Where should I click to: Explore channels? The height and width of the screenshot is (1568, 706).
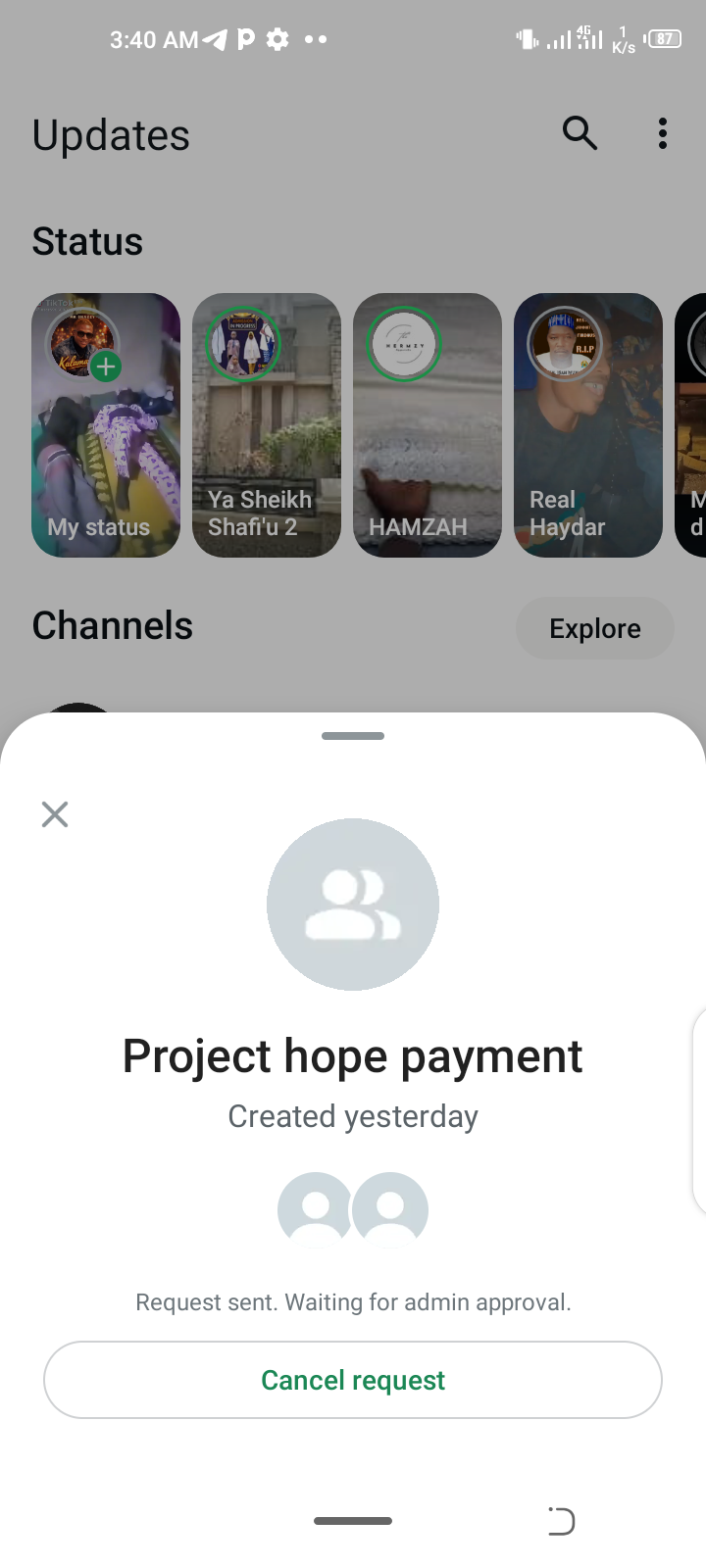(595, 628)
